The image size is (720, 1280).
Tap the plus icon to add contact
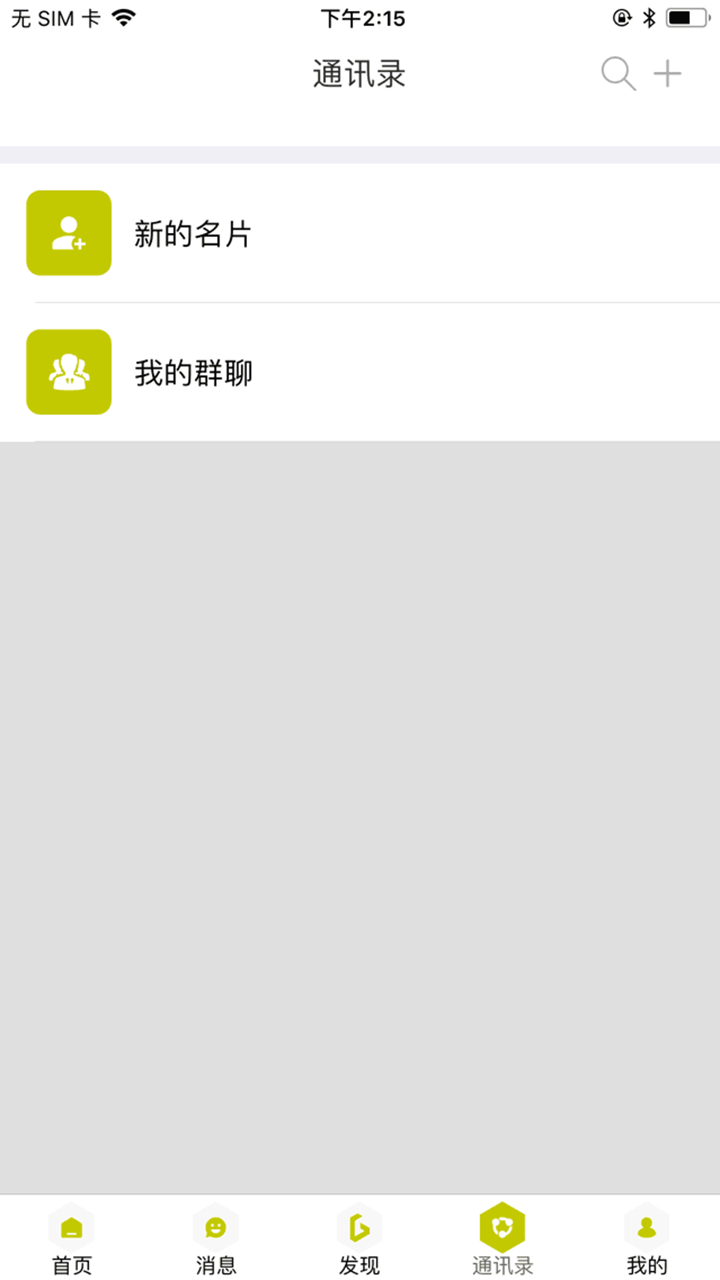[x=667, y=74]
